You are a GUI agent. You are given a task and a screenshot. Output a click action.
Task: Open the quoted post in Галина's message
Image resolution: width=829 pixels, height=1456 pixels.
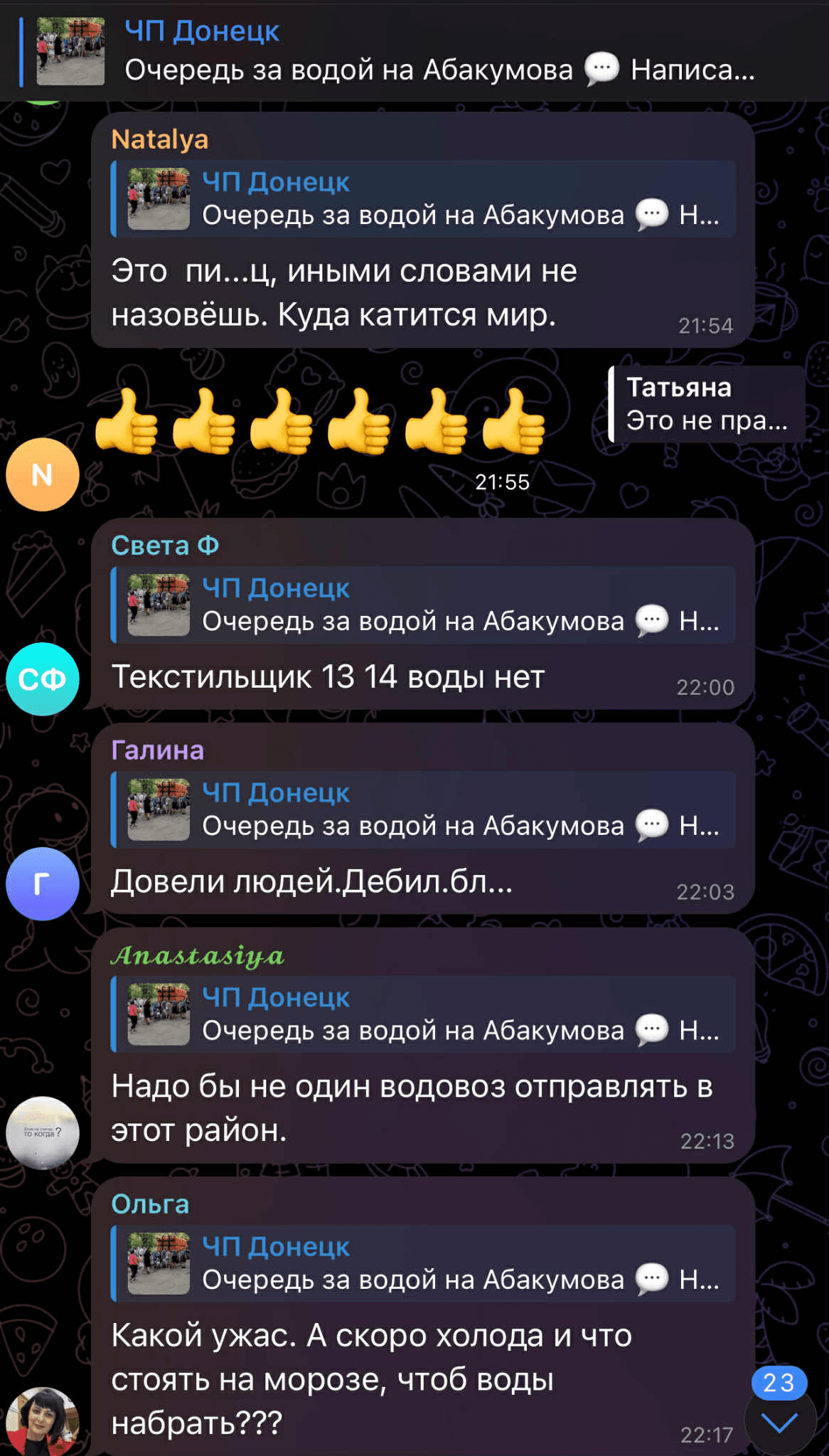pos(423,809)
